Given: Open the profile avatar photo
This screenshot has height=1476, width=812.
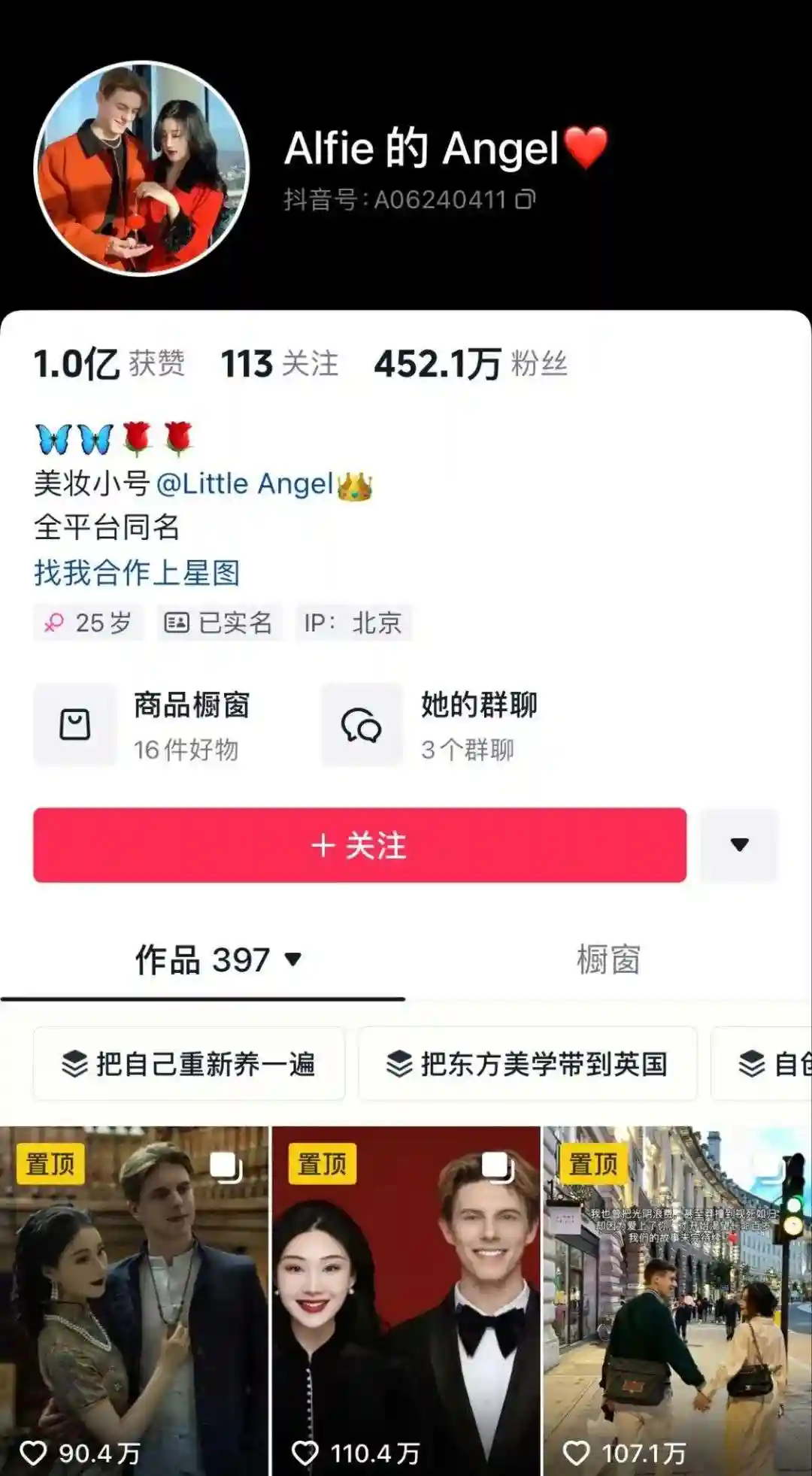Looking at the screenshot, I should tap(141, 168).
